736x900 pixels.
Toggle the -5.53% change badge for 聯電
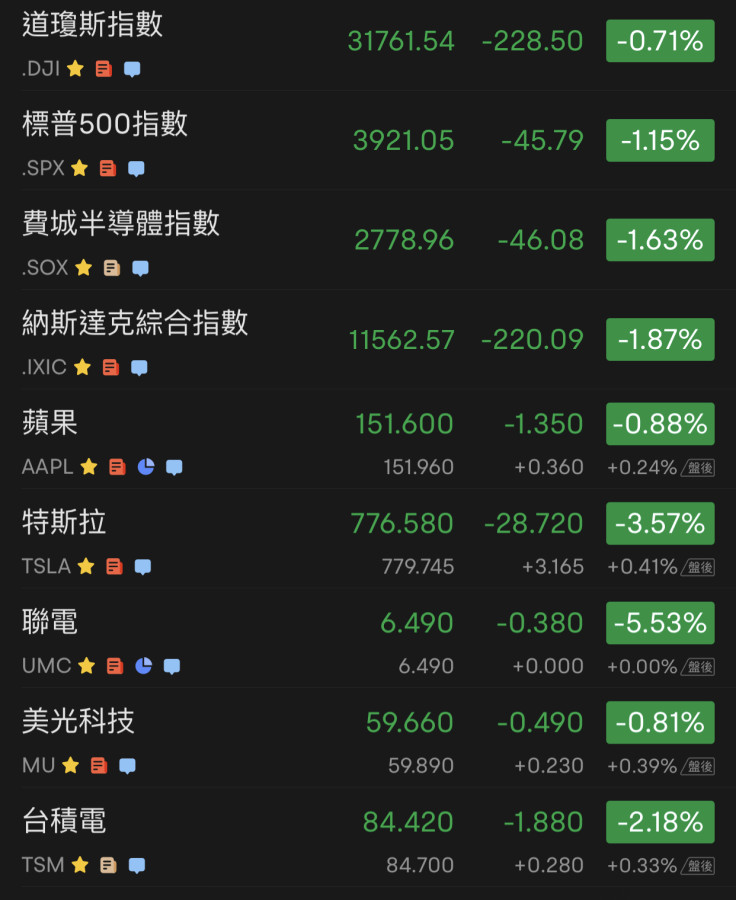click(660, 623)
